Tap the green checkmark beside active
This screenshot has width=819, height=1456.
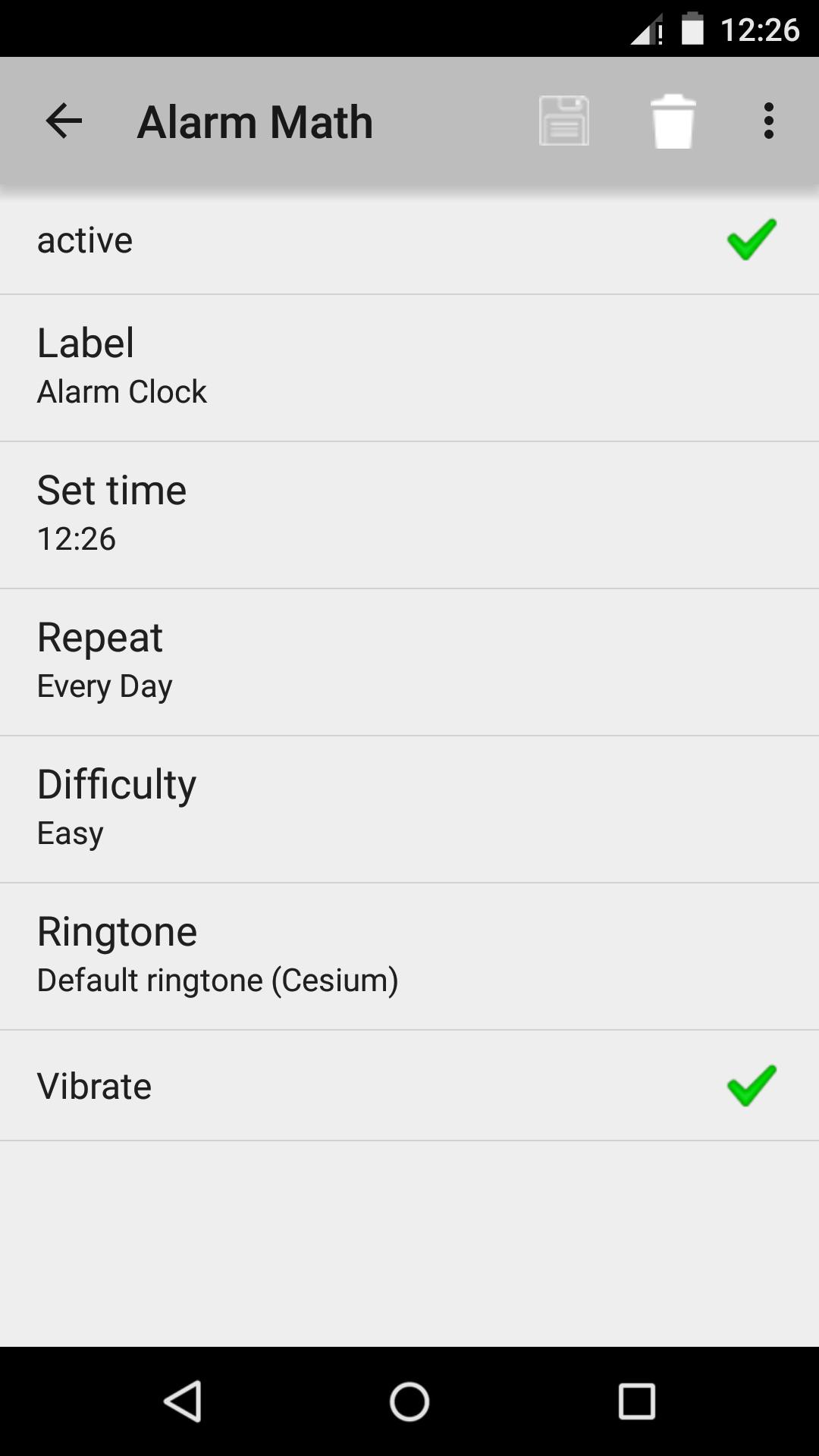click(x=750, y=241)
